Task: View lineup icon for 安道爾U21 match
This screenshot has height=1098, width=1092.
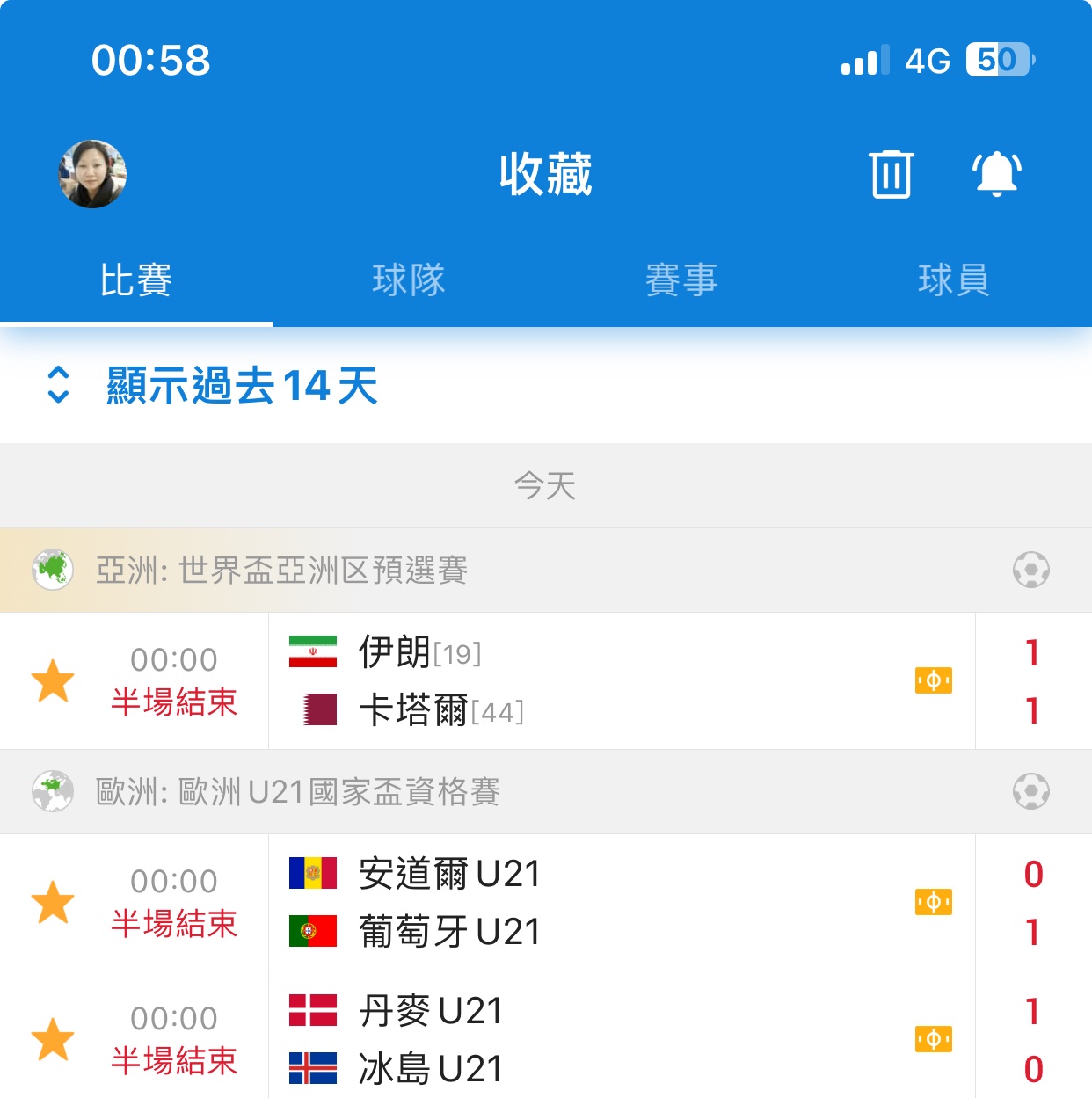Action: pyautogui.click(x=933, y=902)
